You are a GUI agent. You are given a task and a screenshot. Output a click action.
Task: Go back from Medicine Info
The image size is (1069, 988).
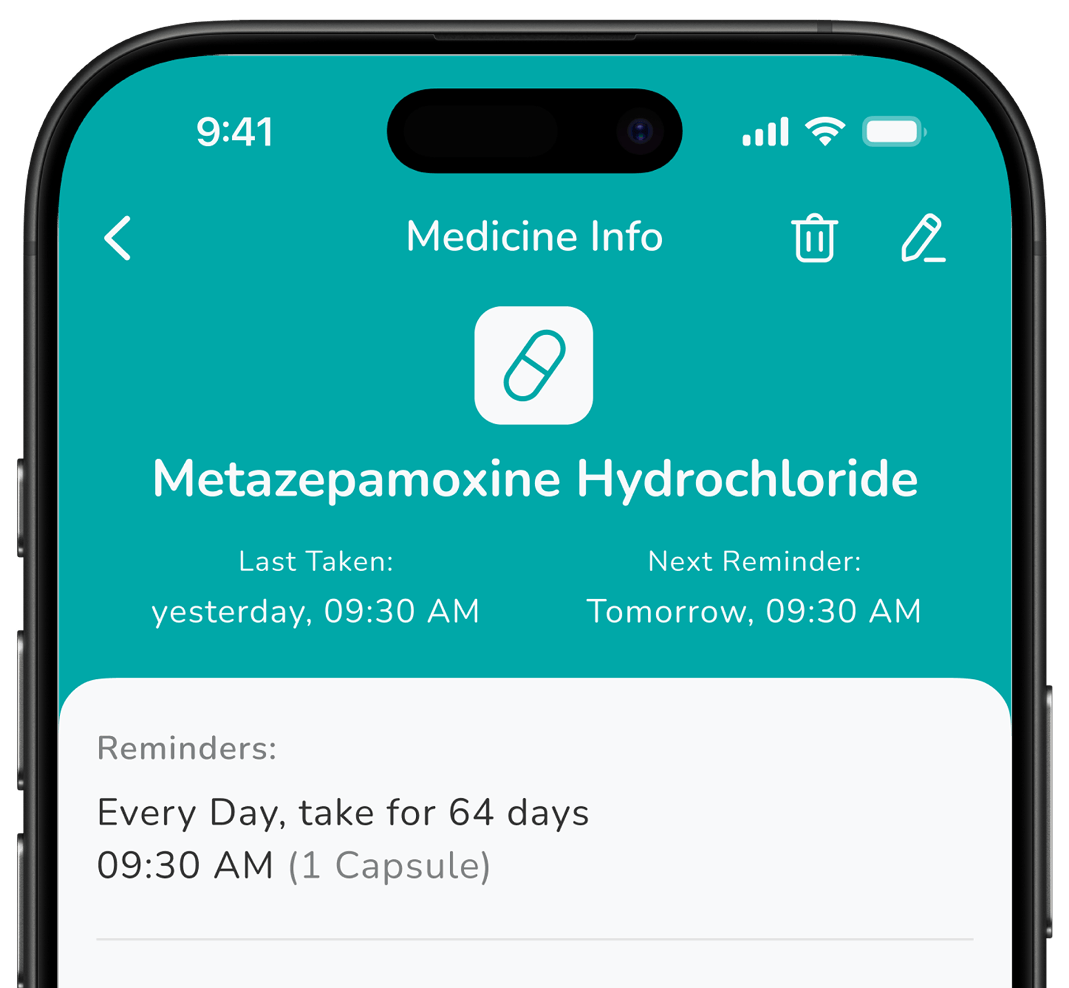(x=118, y=239)
